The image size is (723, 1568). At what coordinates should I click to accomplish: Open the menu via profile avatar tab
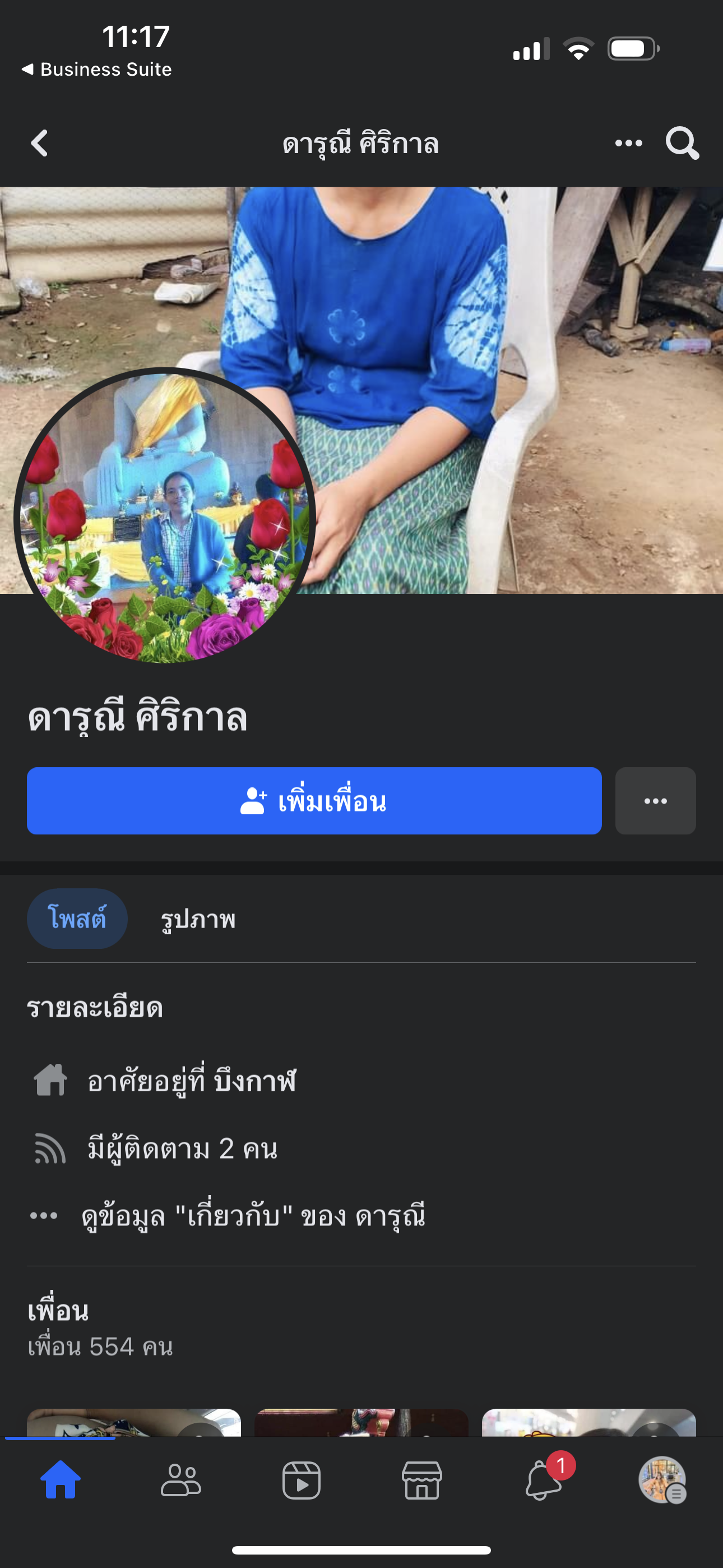(x=662, y=1480)
